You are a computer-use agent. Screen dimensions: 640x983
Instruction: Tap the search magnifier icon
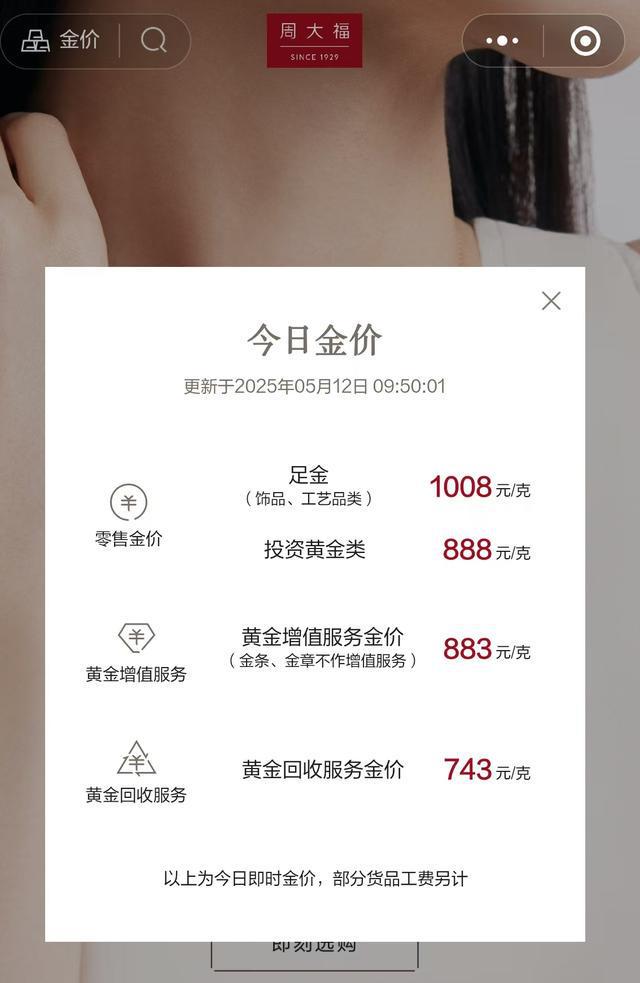(x=154, y=41)
